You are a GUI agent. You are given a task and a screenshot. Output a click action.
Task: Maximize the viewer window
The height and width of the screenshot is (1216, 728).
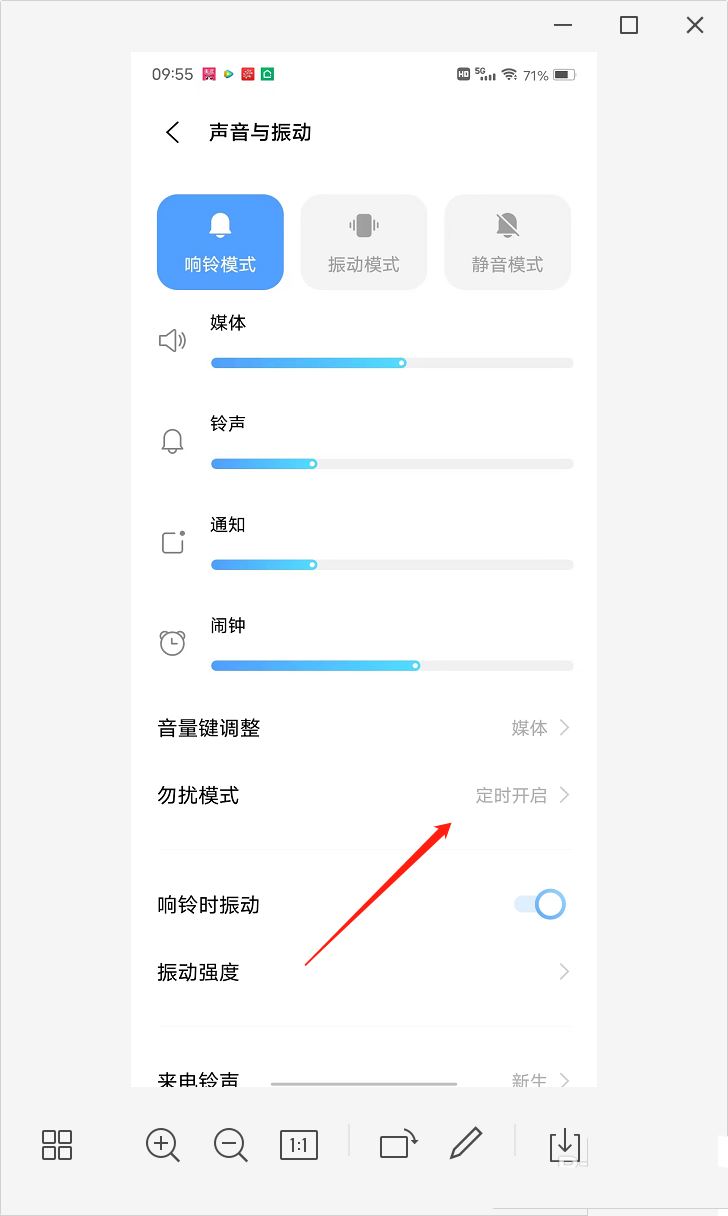point(629,26)
